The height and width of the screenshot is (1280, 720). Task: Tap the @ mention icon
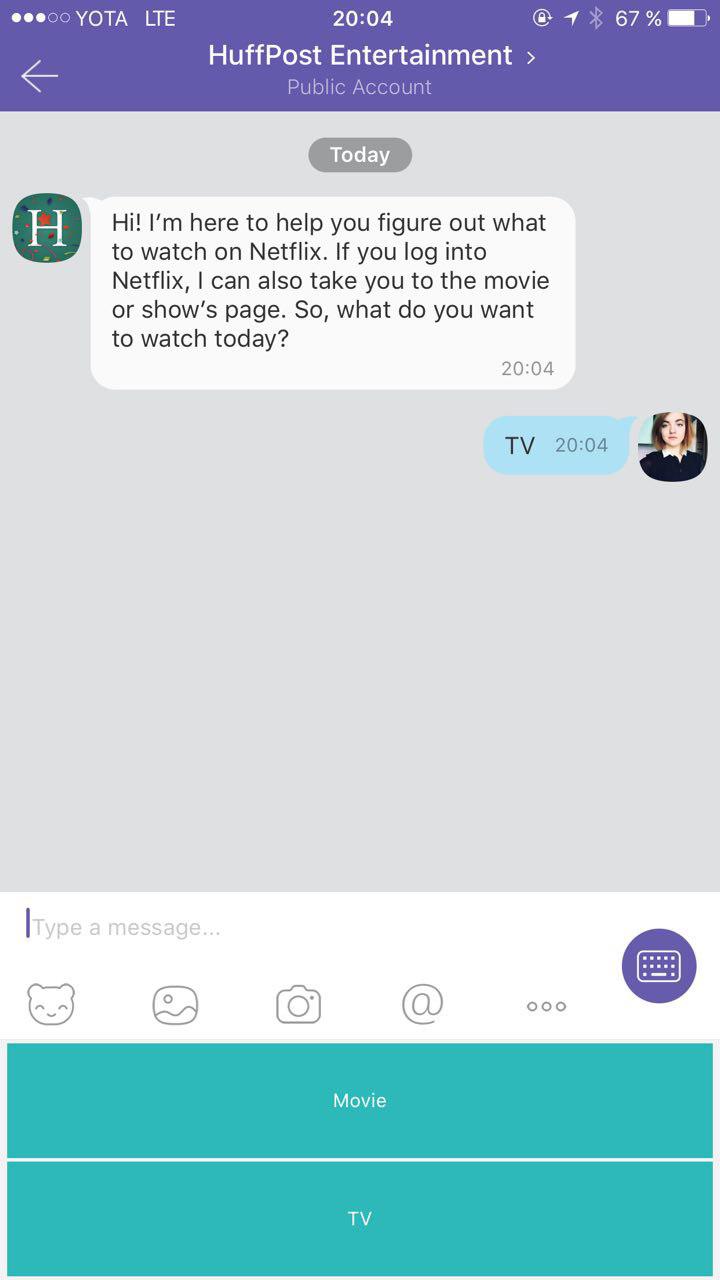click(x=422, y=1003)
